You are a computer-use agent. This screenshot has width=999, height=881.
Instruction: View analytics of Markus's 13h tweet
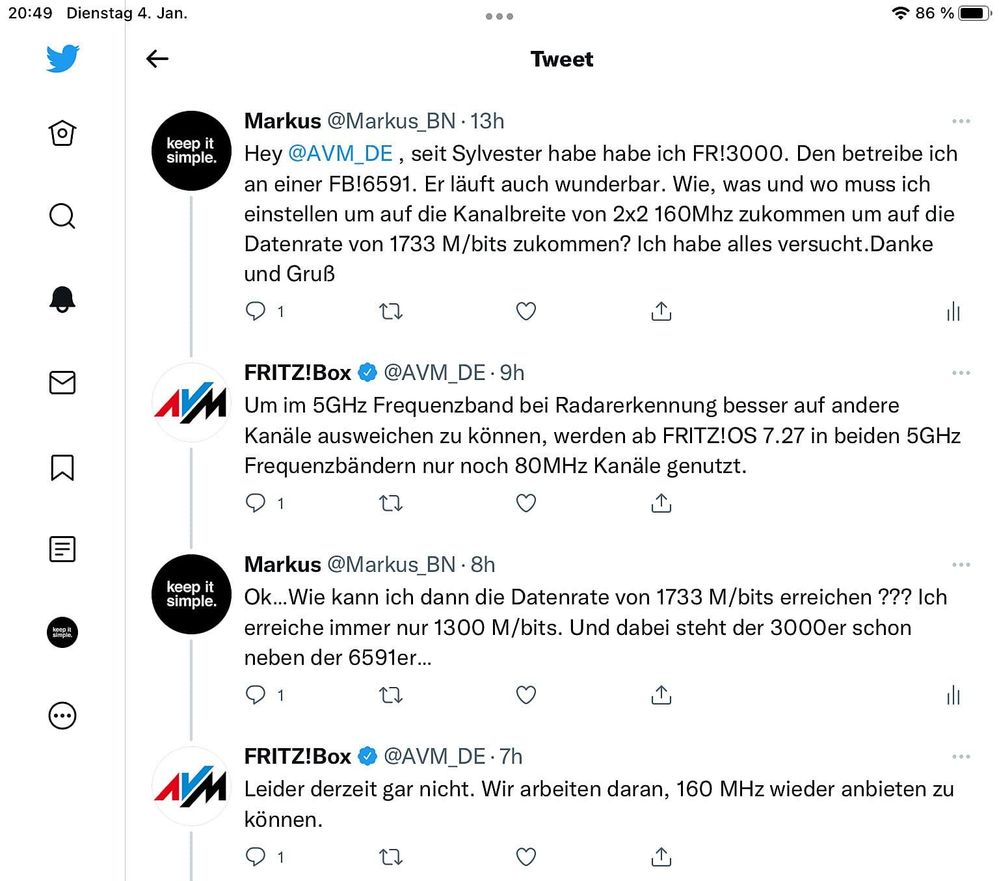click(952, 312)
